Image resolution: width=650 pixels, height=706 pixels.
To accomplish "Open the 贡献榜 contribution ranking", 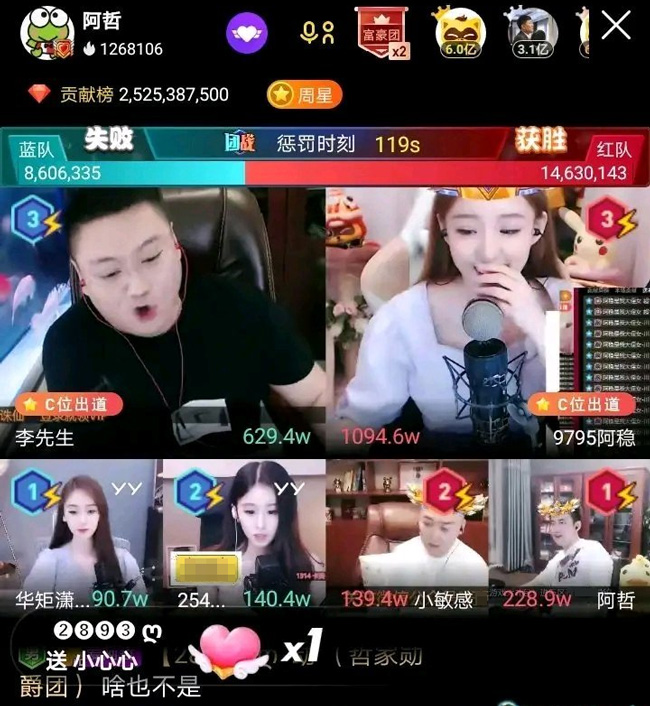I will tap(128, 95).
